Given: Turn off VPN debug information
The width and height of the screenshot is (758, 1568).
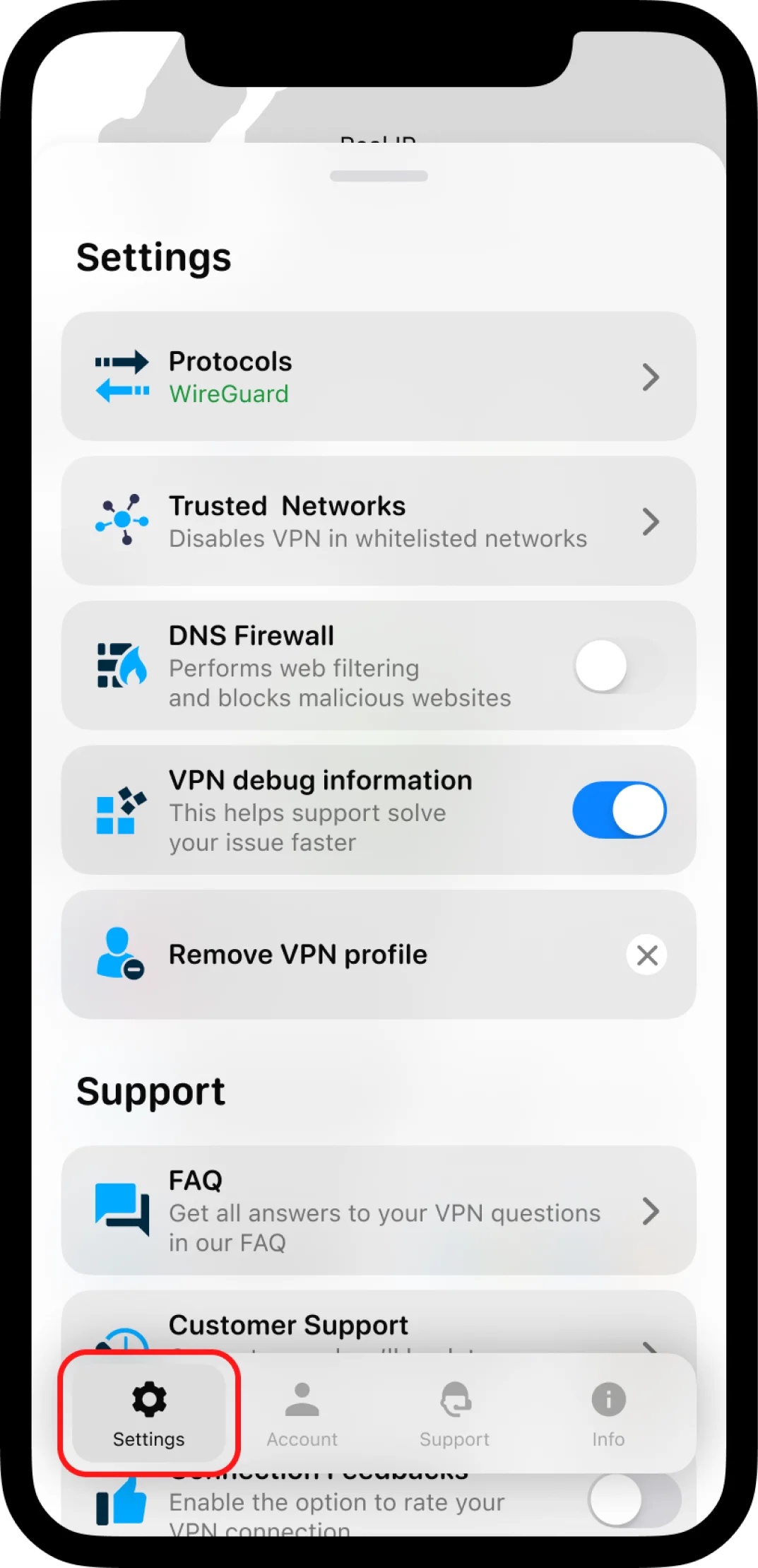Looking at the screenshot, I should (x=620, y=810).
